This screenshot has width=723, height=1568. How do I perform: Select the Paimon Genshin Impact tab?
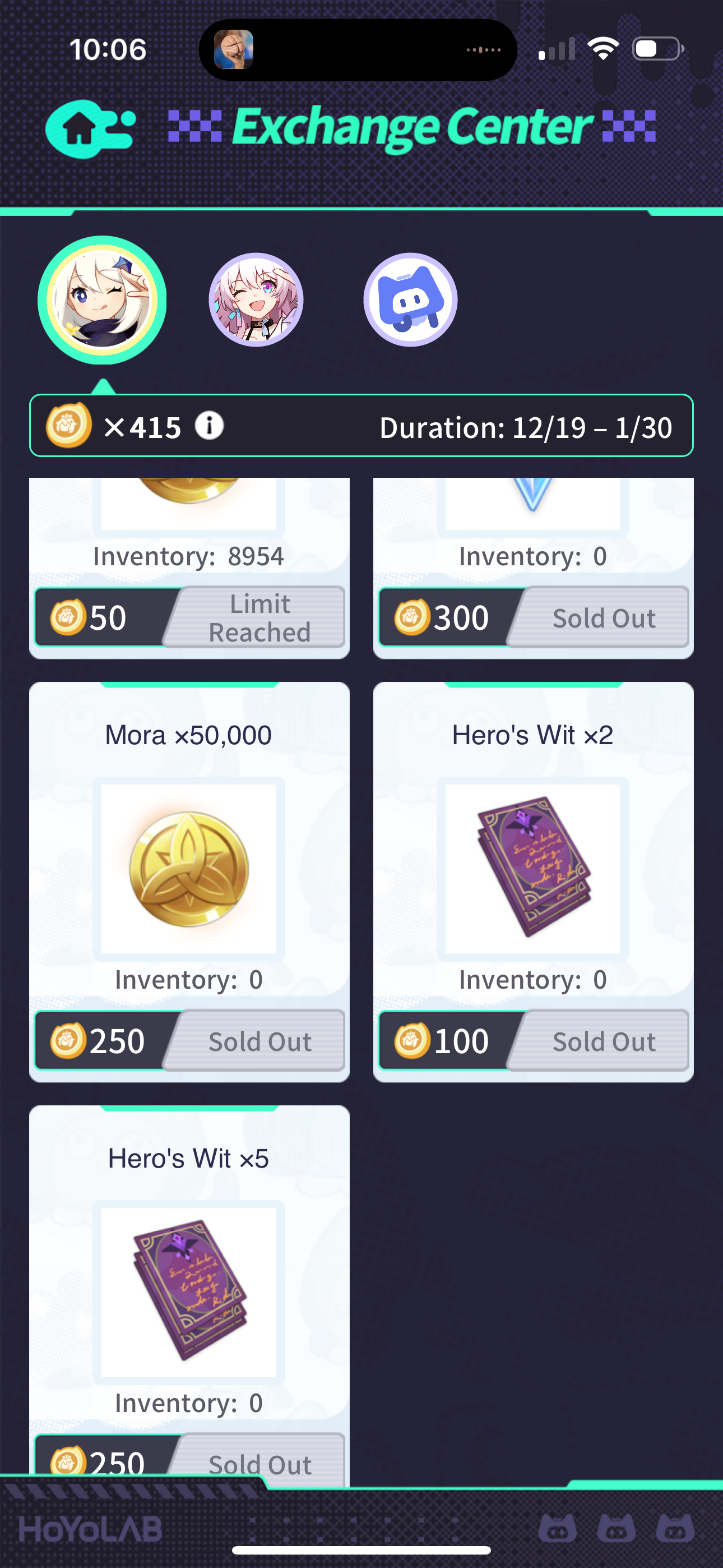(102, 299)
